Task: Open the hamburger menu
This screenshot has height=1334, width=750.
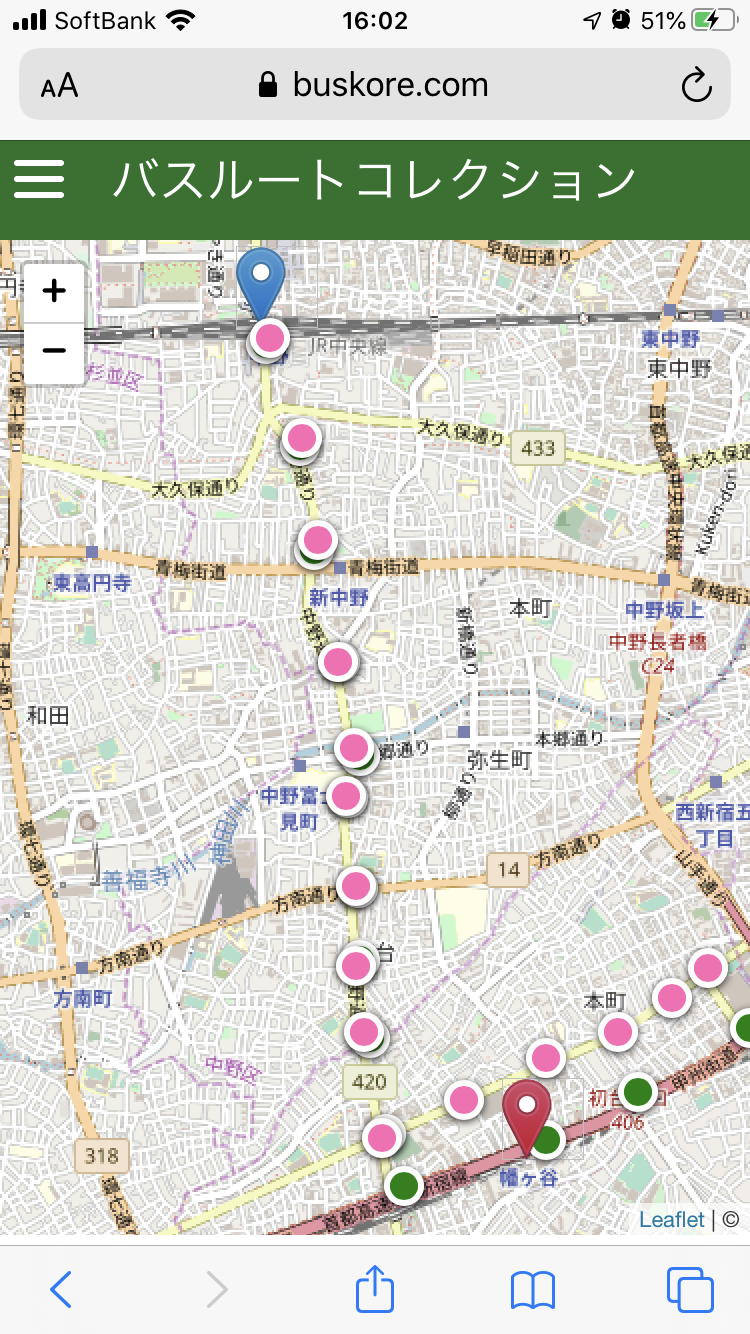Action: [x=39, y=180]
